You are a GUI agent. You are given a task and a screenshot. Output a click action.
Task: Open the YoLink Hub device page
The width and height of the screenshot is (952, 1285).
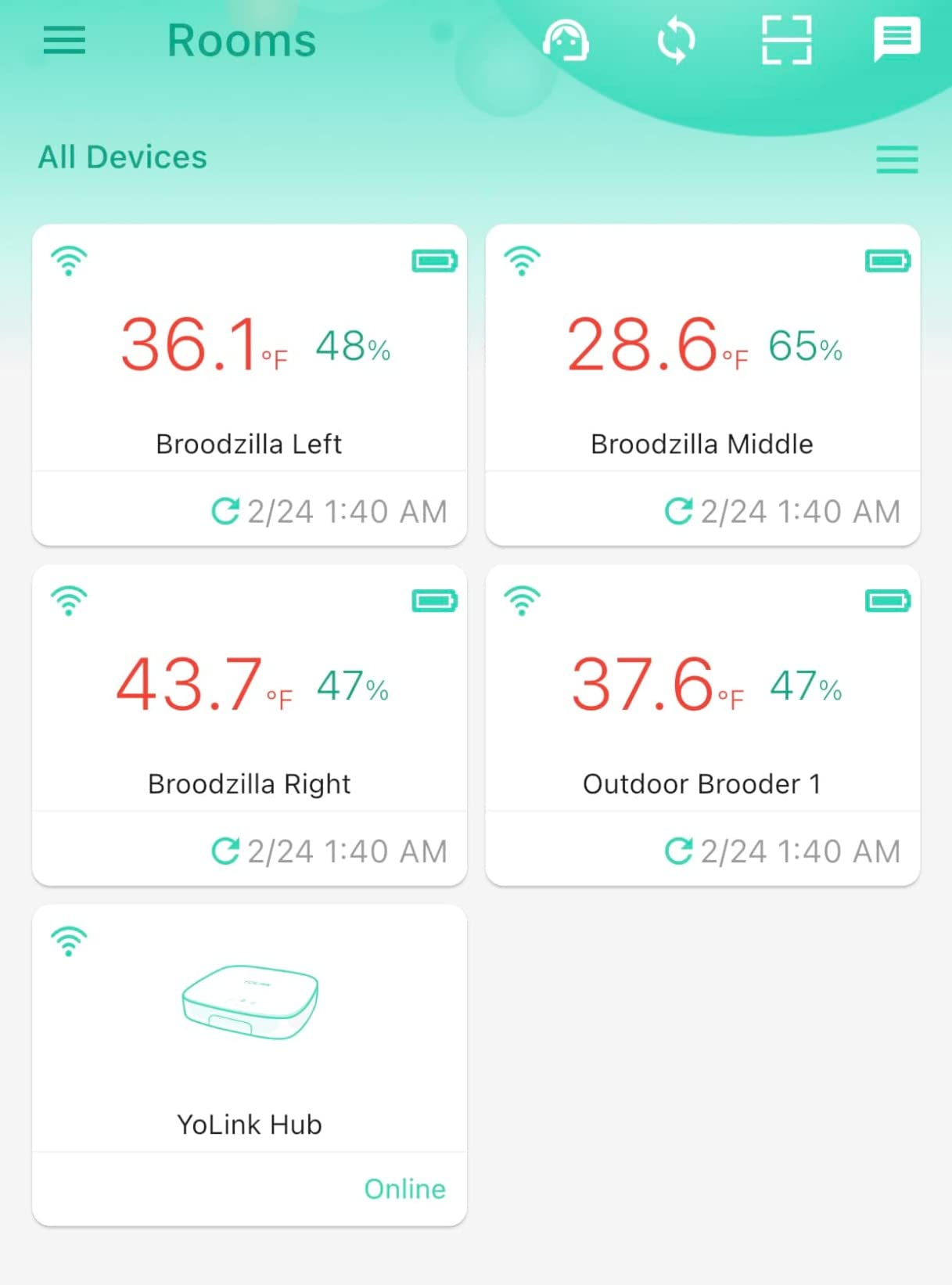249,1033
